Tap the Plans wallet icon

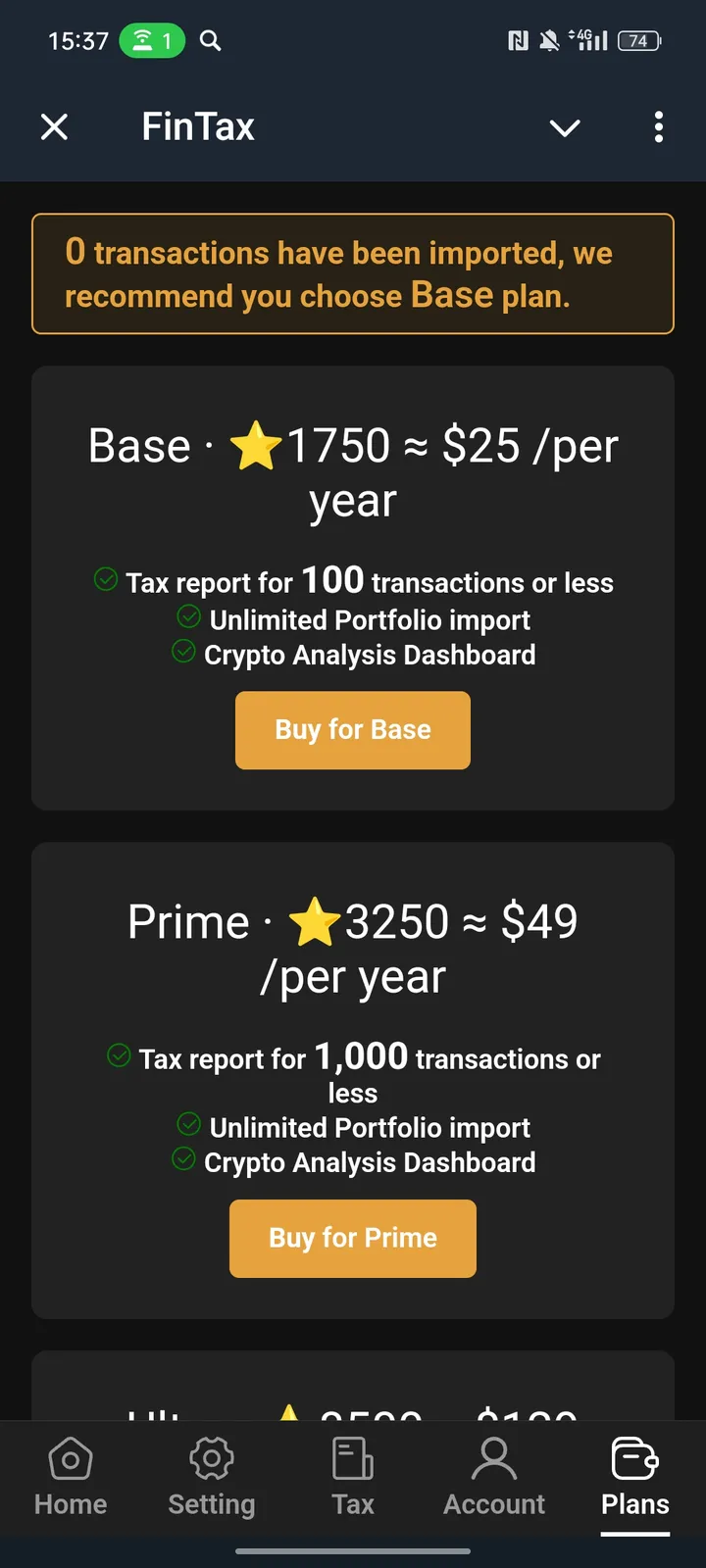tap(634, 1457)
